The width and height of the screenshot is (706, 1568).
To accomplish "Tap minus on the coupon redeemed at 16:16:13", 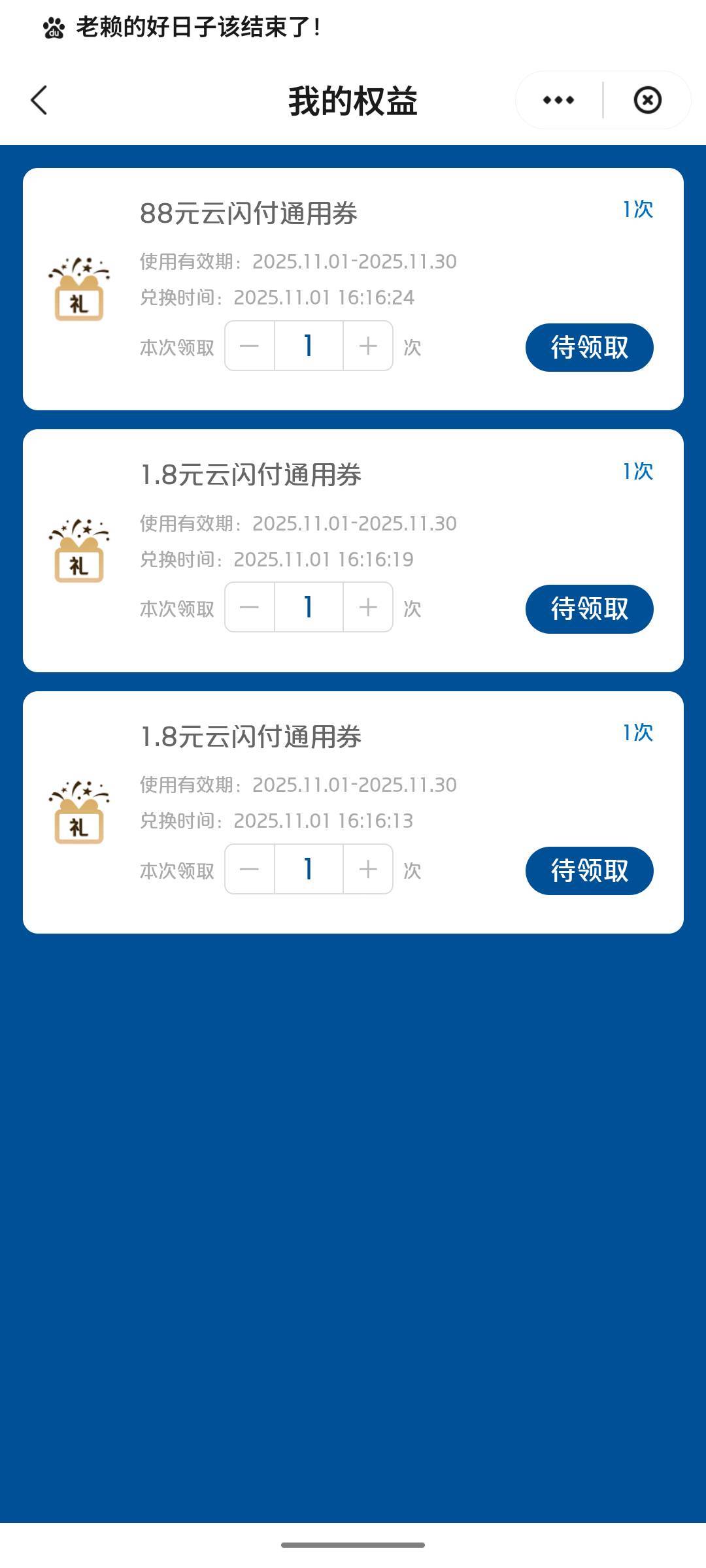I will coord(250,869).
